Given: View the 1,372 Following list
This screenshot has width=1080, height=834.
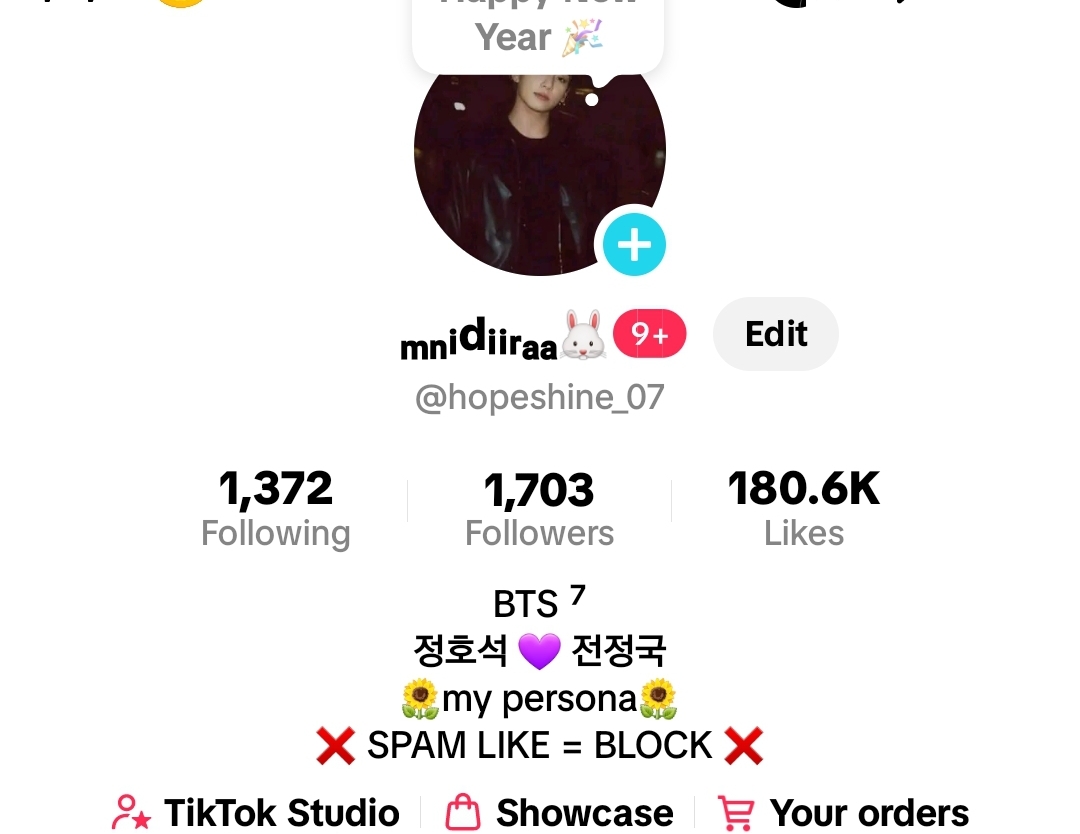Looking at the screenshot, I should (x=276, y=509).
